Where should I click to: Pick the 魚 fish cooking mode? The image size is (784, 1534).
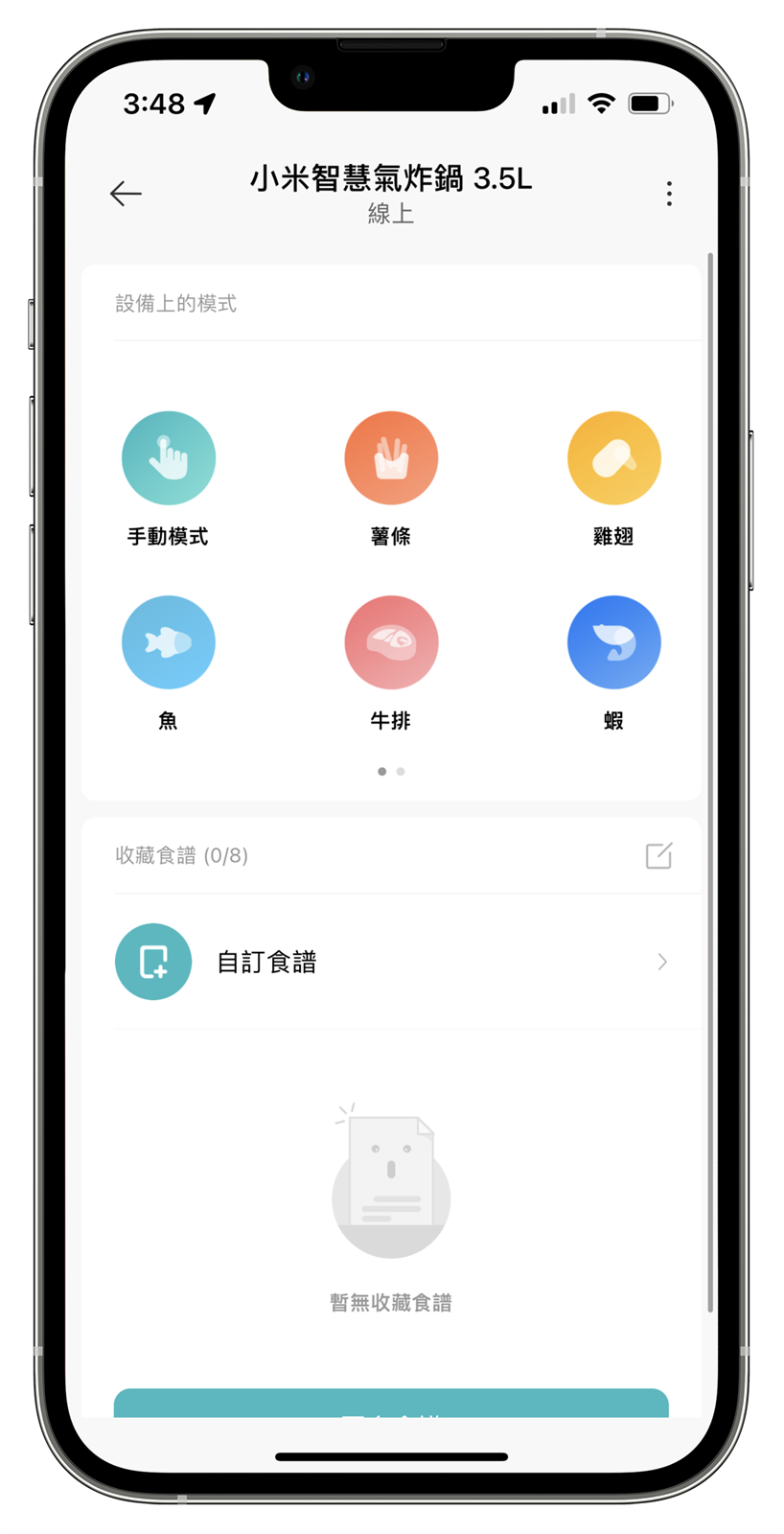(168, 642)
